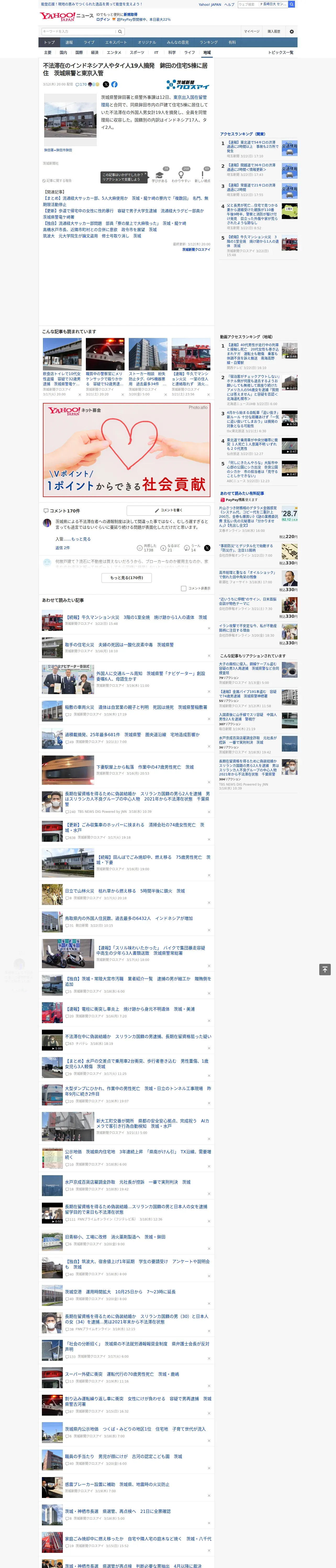The width and height of the screenshot is (336, 1568).
Task: Open the settings gear icon
Action: 292,31
